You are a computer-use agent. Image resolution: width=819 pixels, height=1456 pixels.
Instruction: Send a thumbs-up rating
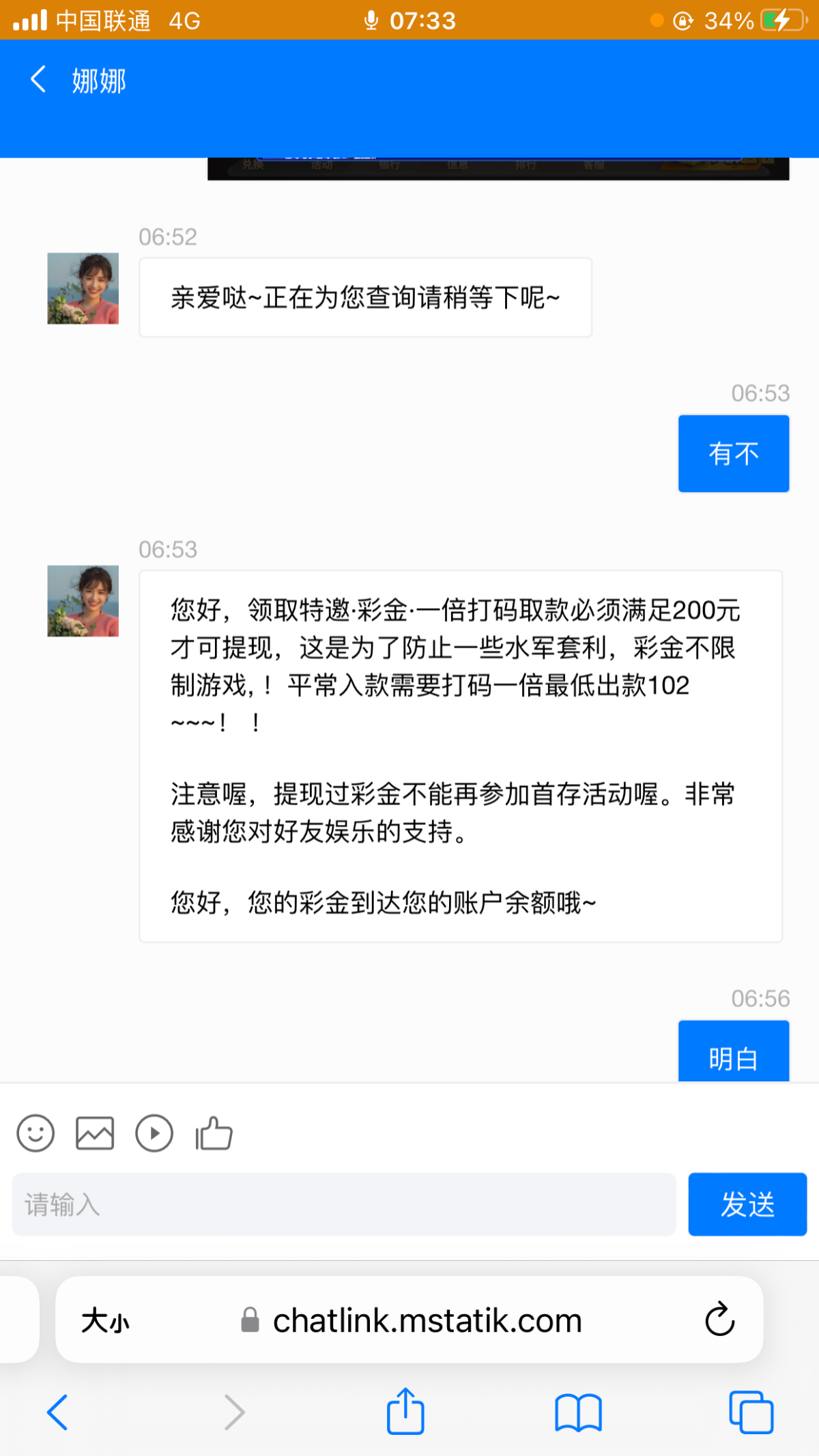click(x=214, y=1133)
